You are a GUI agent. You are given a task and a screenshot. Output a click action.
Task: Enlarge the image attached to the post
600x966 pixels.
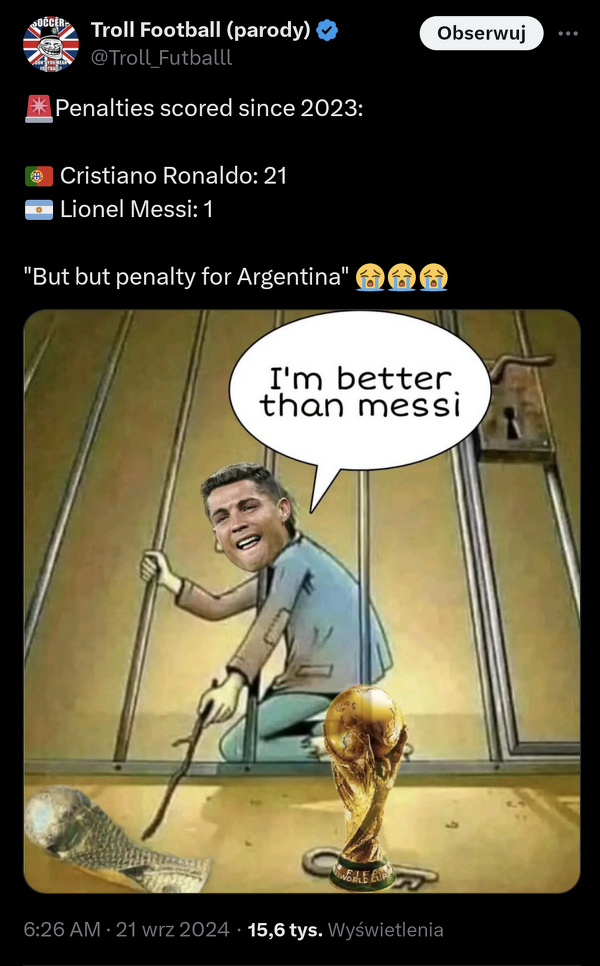tap(301, 600)
